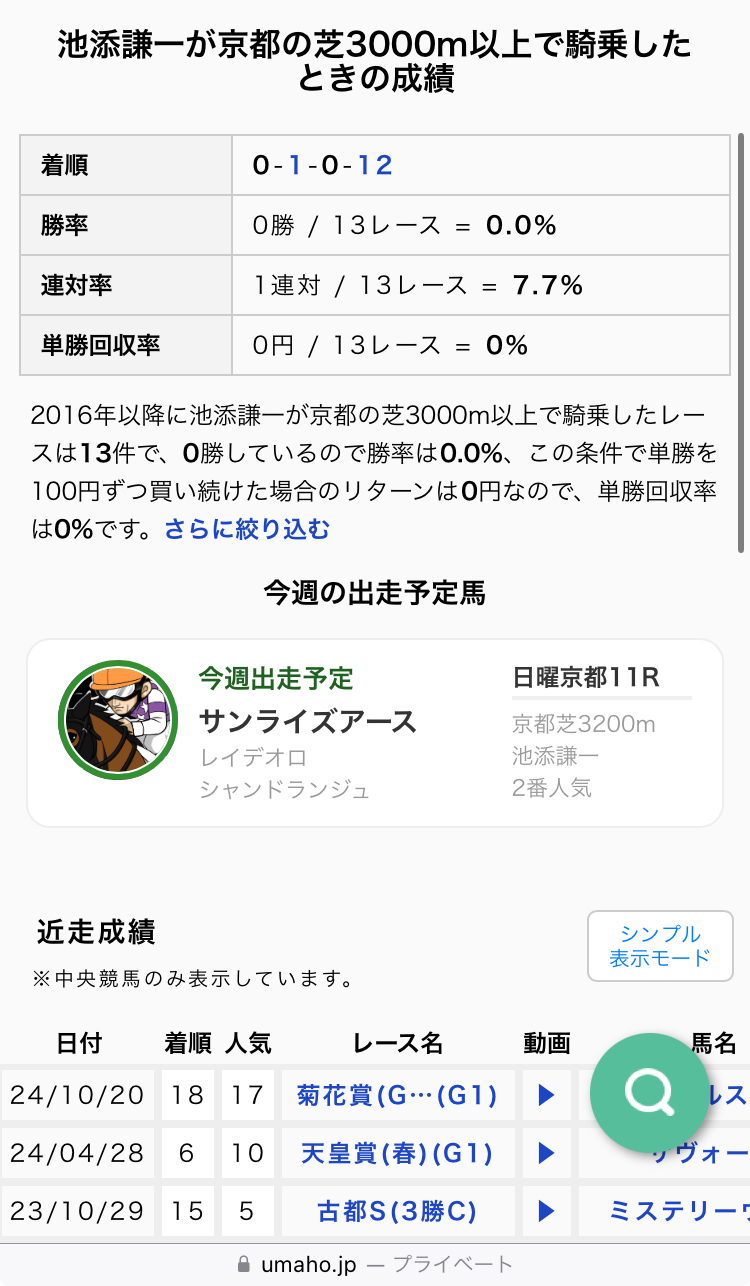750x1286 pixels.
Task: Play the video for 天皇賞(春) race
Action: [546, 1153]
